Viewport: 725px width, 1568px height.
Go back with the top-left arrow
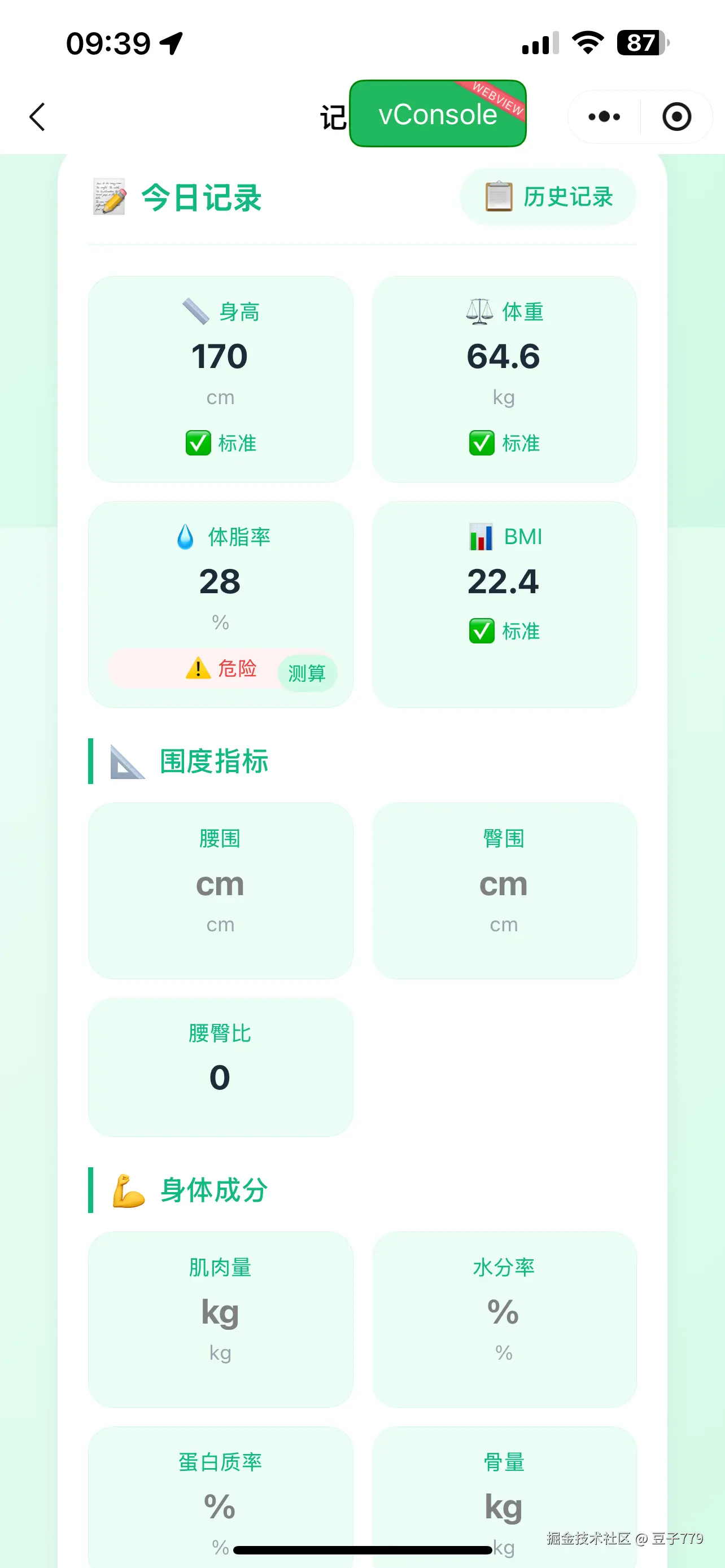point(37,116)
